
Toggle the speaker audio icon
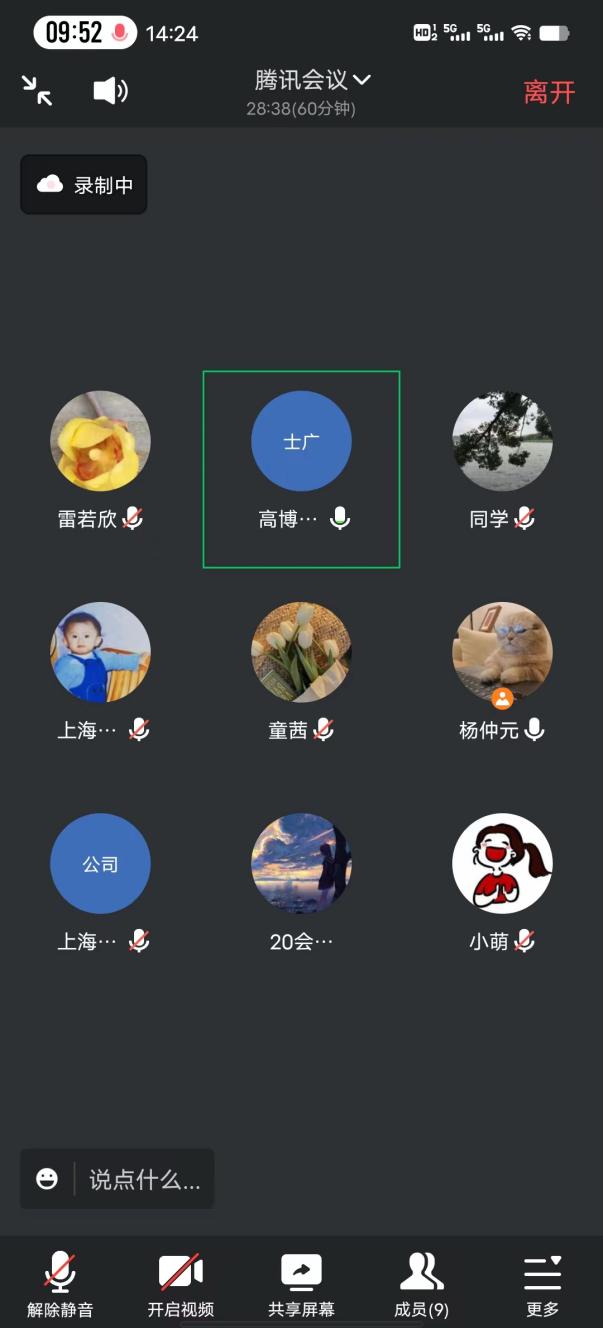pos(110,91)
